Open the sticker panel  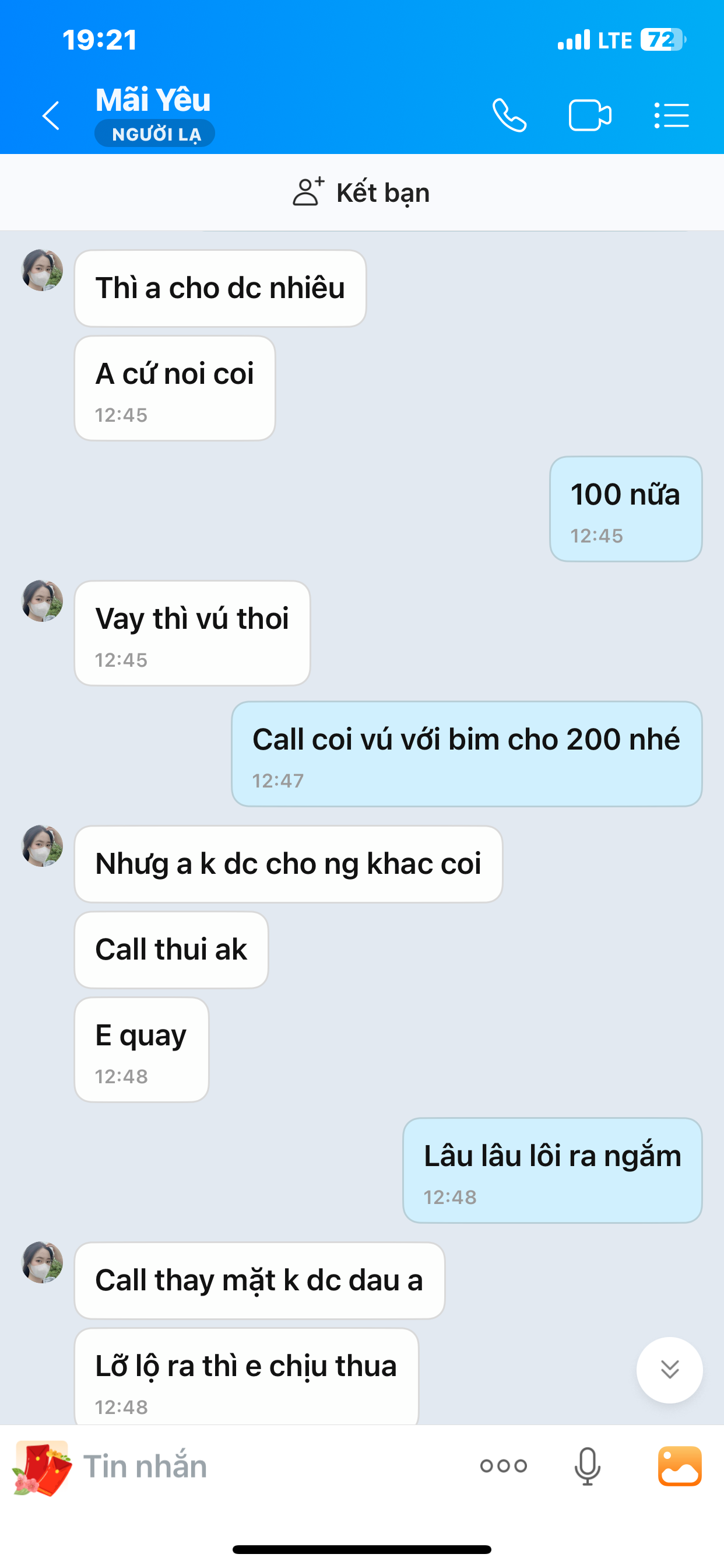click(41, 1467)
